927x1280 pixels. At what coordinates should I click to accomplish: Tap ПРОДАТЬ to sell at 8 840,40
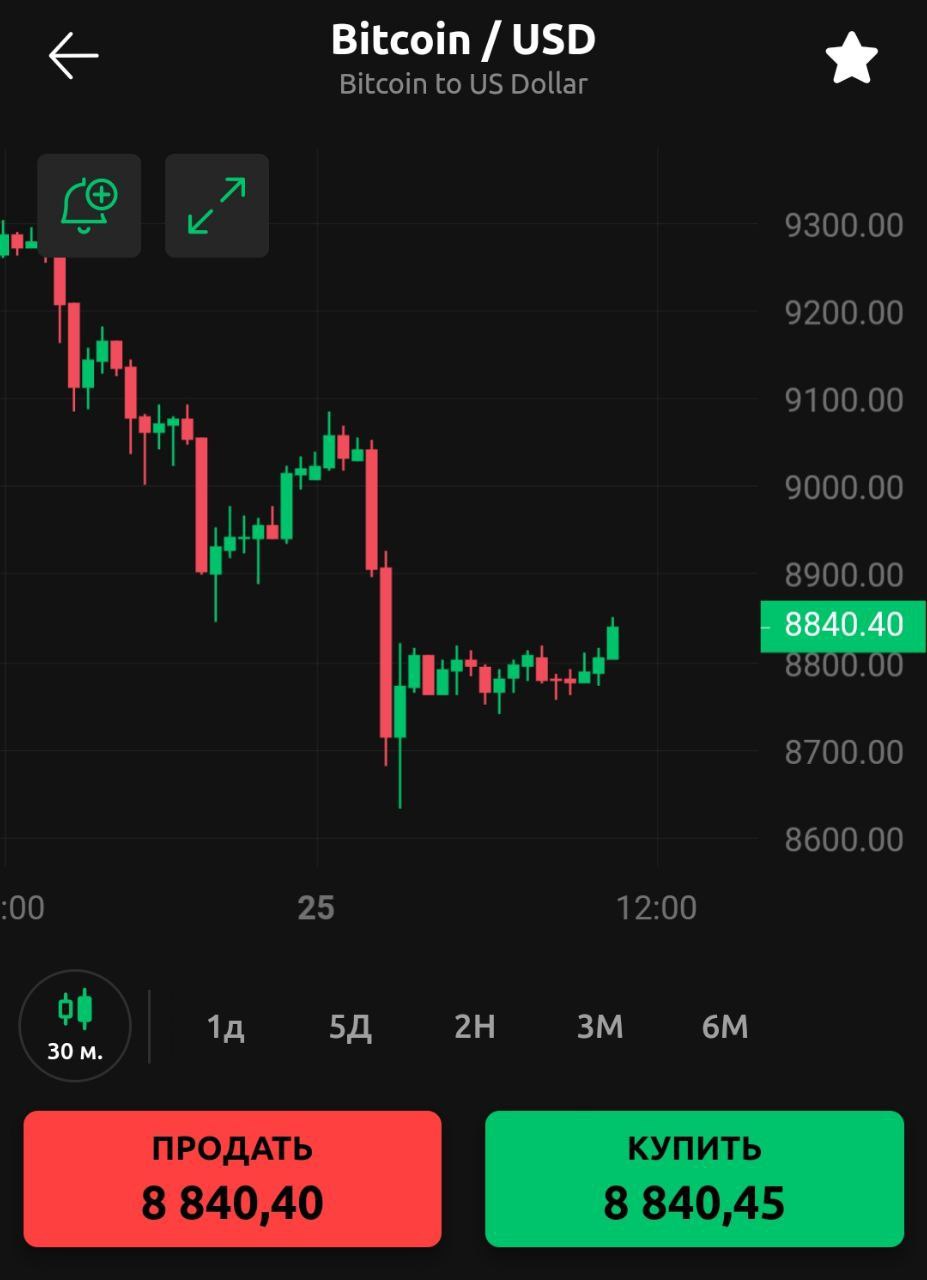click(x=232, y=1179)
